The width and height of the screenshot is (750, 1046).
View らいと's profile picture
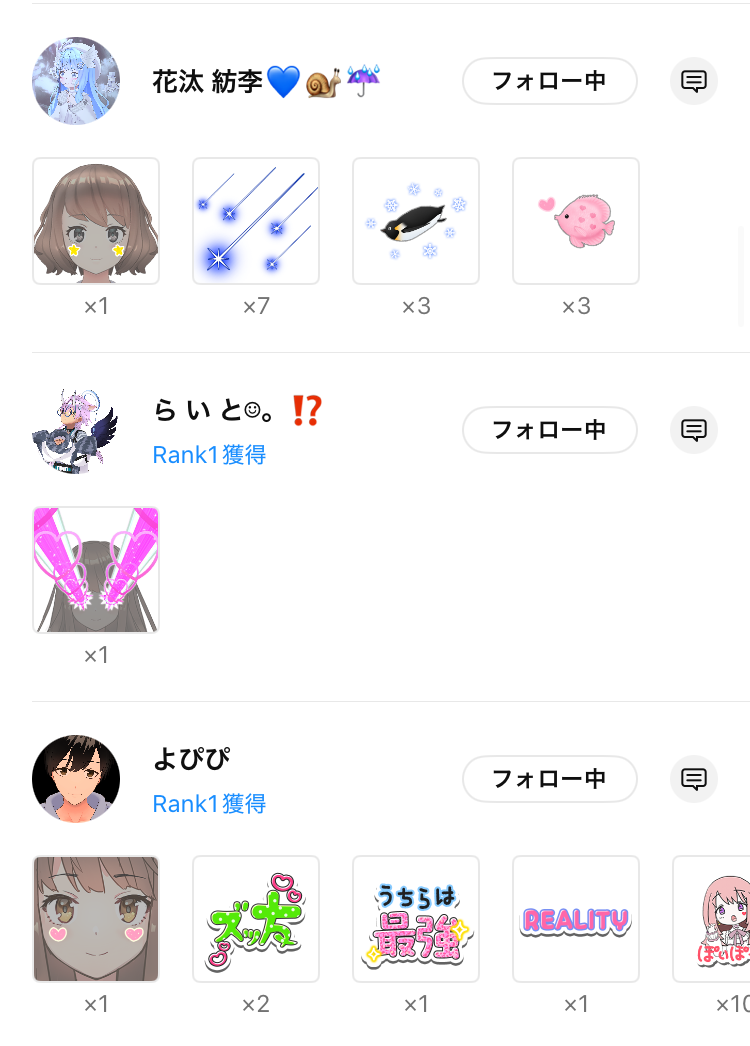[76, 430]
